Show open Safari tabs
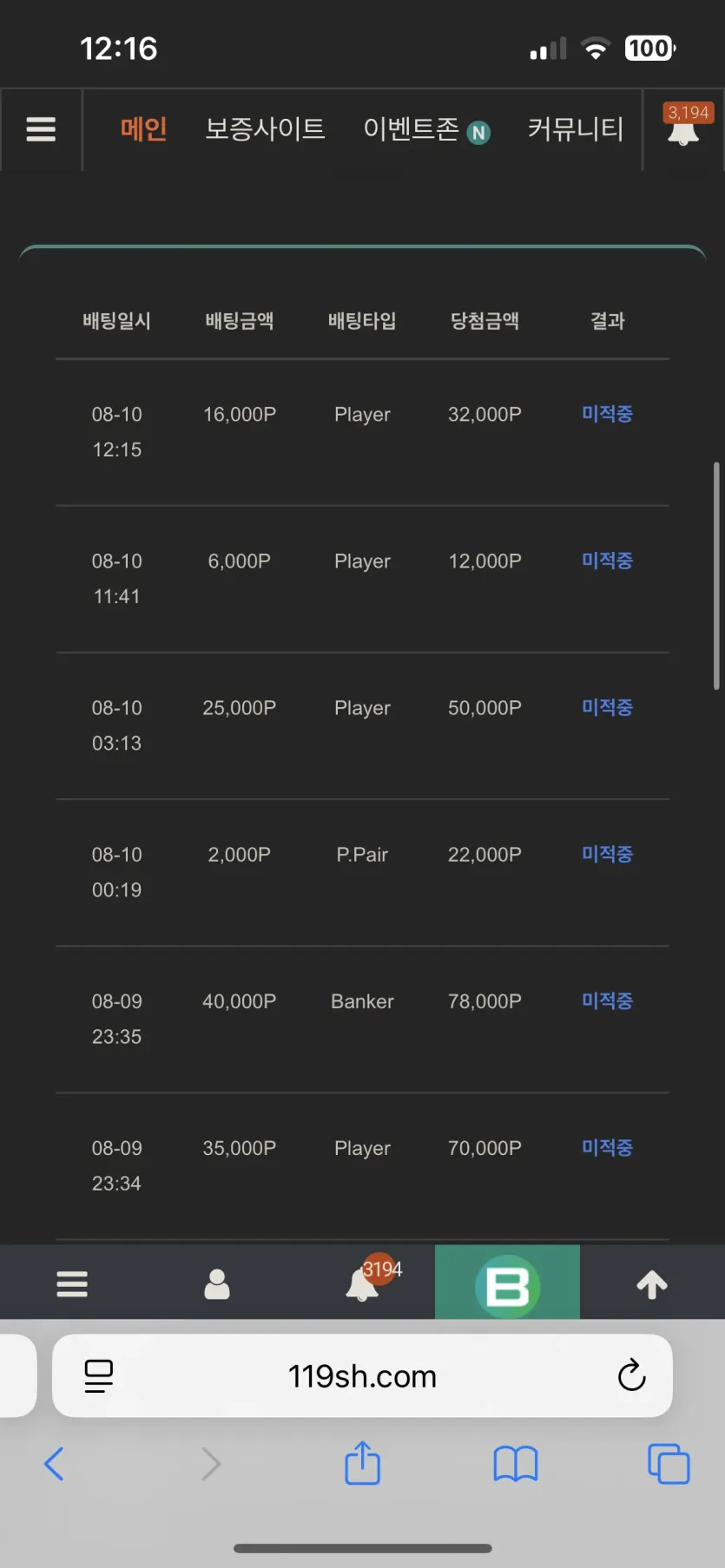725x1568 pixels. click(x=669, y=1464)
